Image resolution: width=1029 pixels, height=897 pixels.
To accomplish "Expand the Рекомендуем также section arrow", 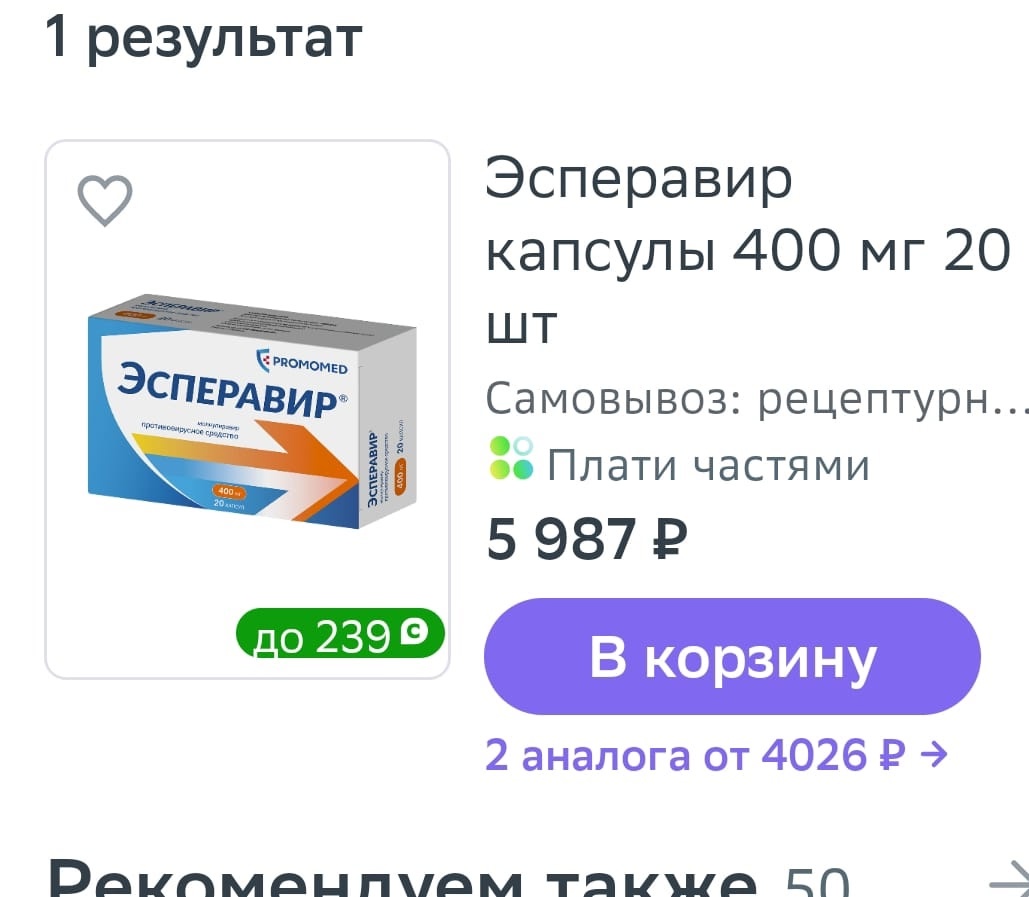I will (x=1008, y=882).
